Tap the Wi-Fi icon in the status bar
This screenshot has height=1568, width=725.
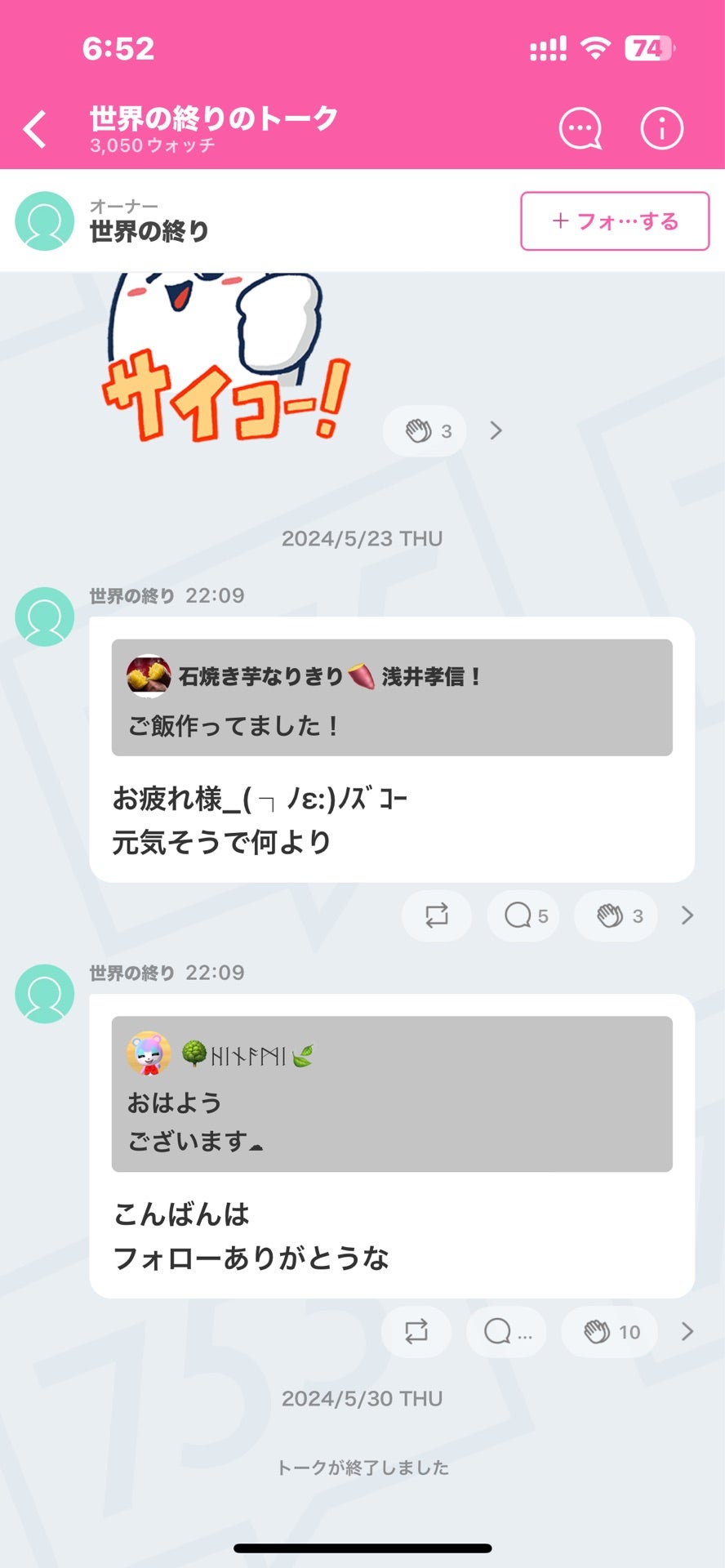(x=598, y=49)
